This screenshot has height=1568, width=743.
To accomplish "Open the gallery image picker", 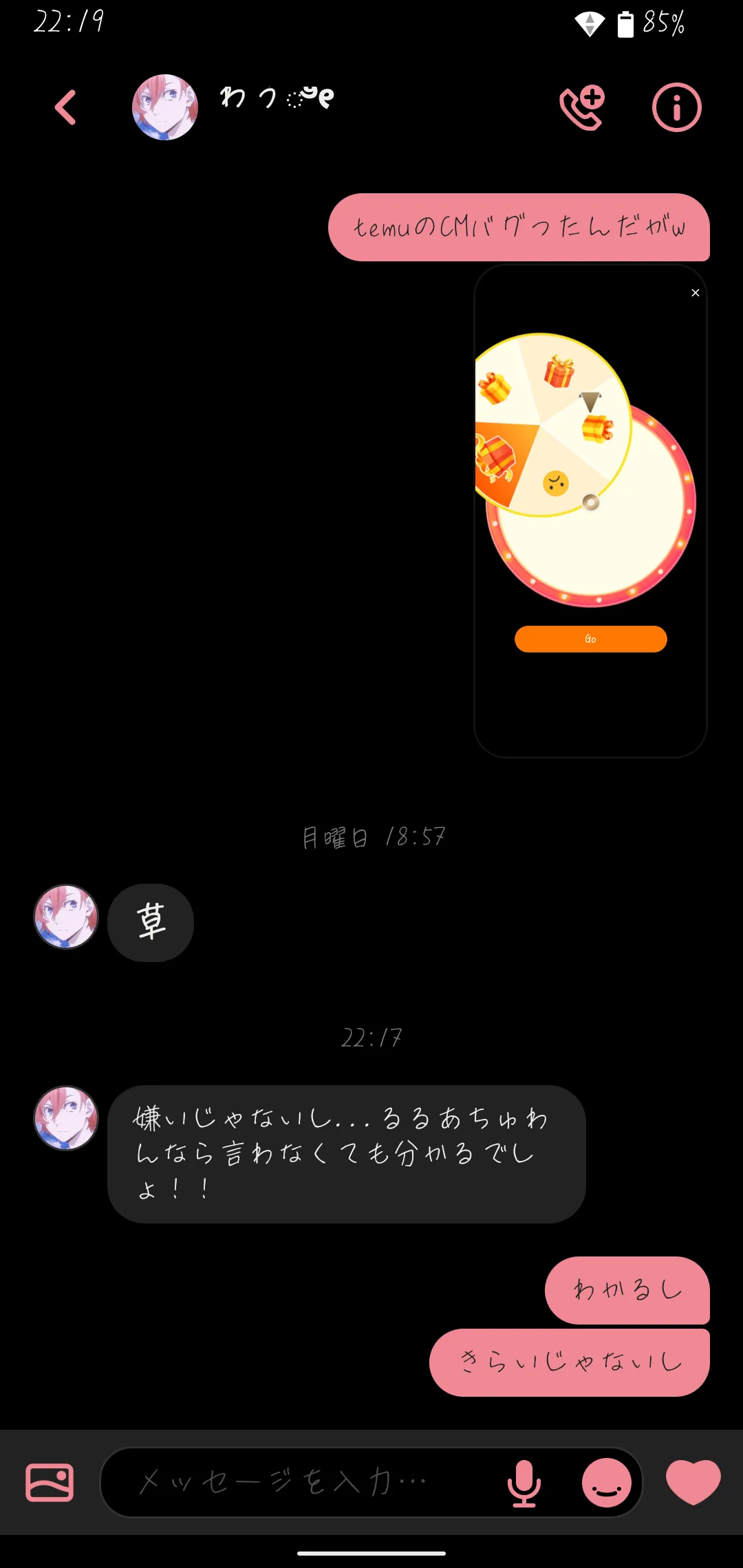I will point(50,1482).
